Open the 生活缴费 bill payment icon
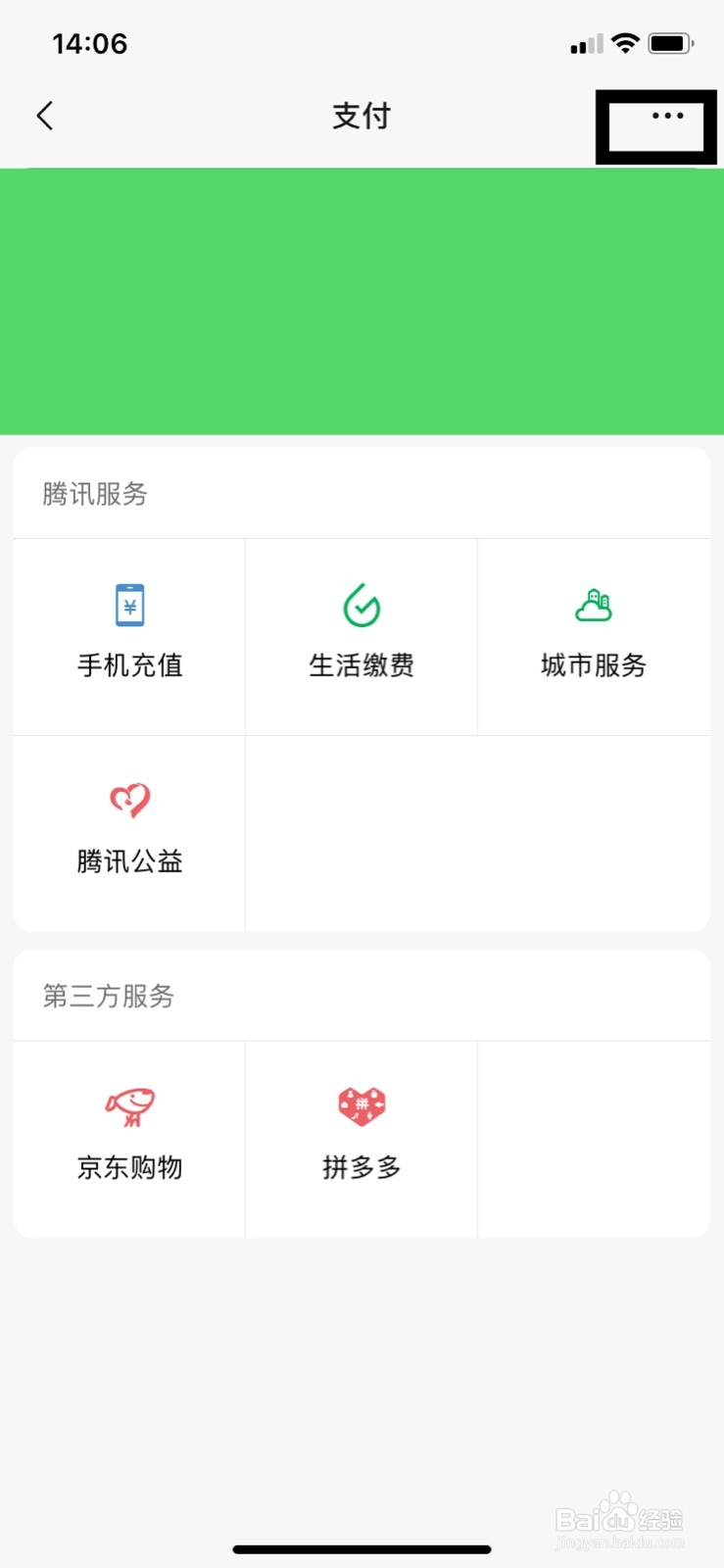 [361, 605]
